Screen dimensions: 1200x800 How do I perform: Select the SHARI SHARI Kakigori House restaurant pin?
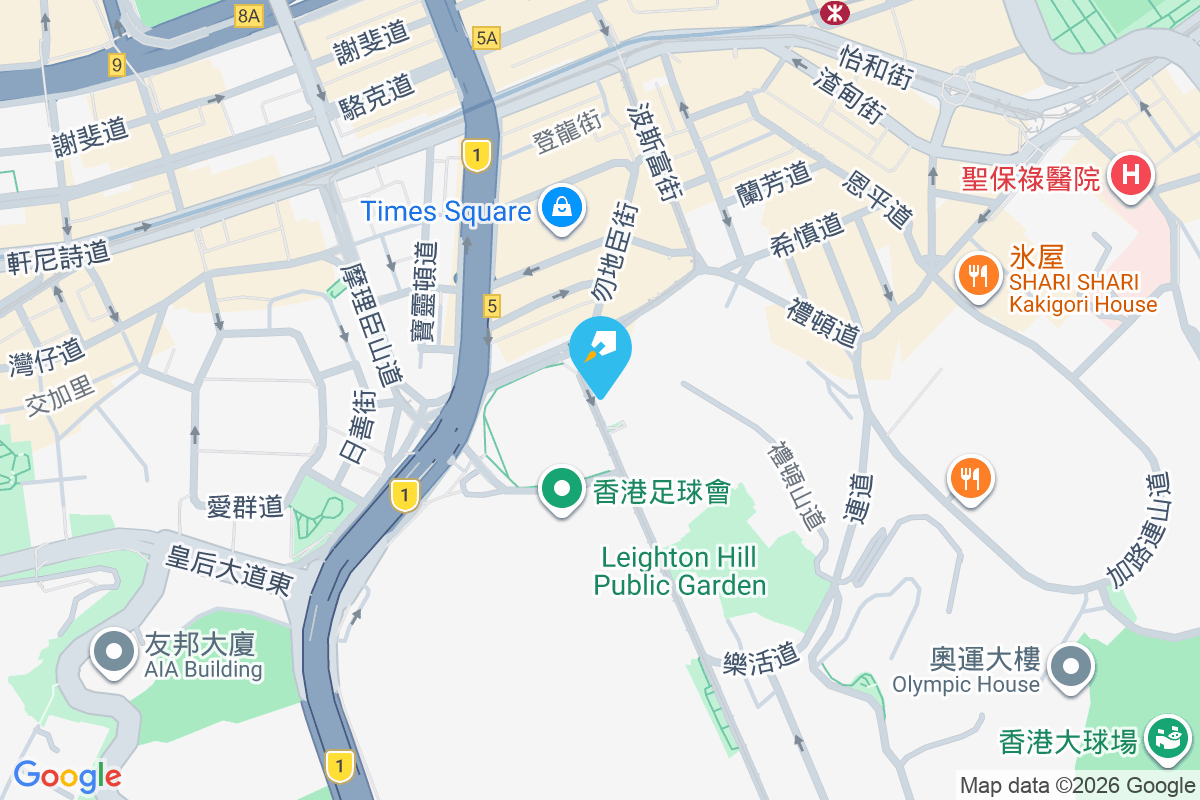[x=976, y=276]
